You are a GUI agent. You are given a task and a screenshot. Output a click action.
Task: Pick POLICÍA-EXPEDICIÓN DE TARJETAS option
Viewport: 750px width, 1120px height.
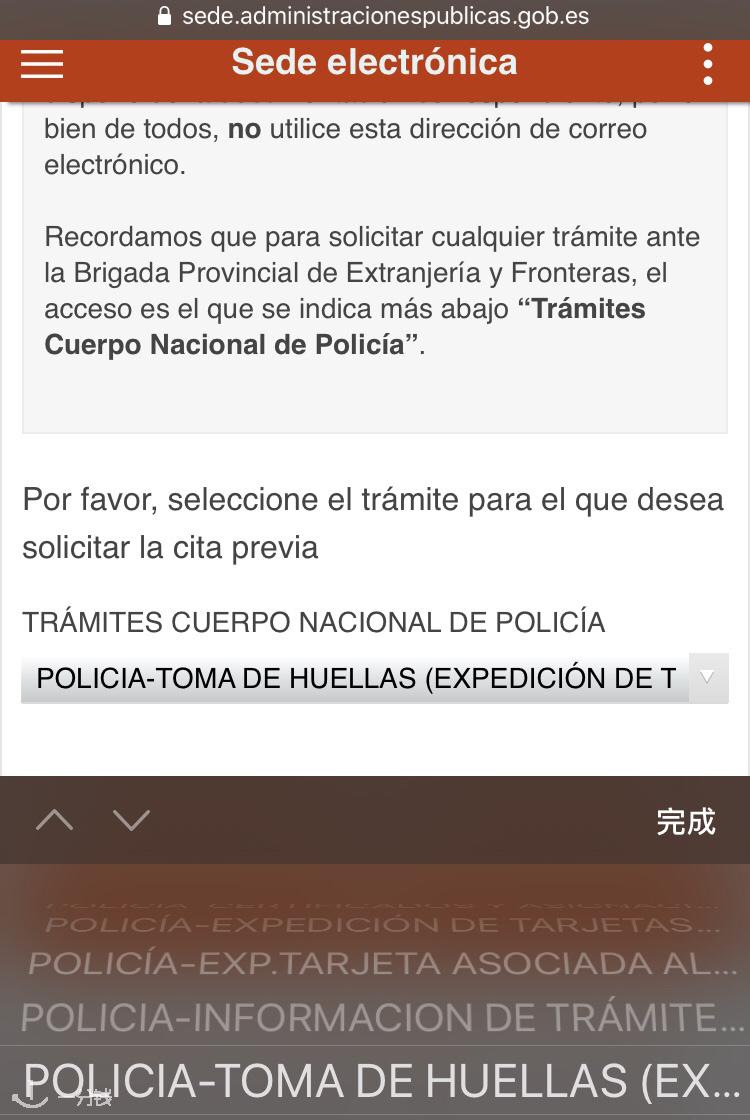(382, 924)
